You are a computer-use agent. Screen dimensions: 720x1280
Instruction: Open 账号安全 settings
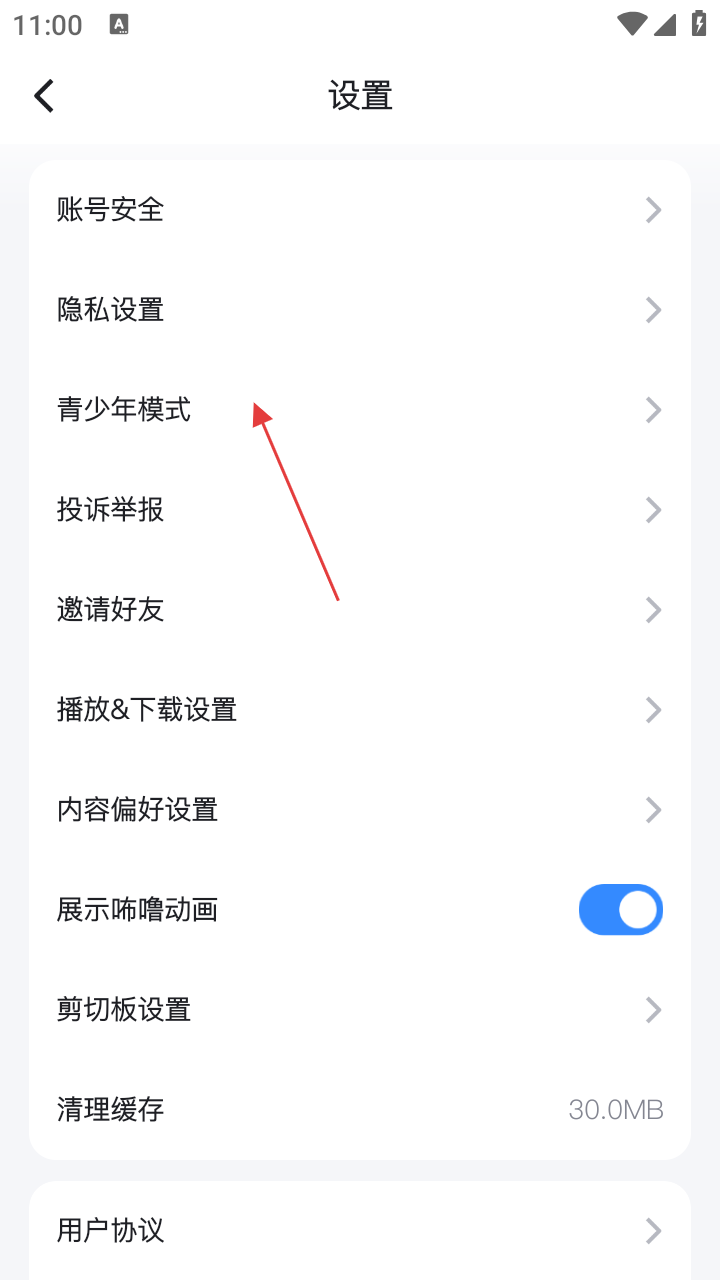(x=360, y=210)
